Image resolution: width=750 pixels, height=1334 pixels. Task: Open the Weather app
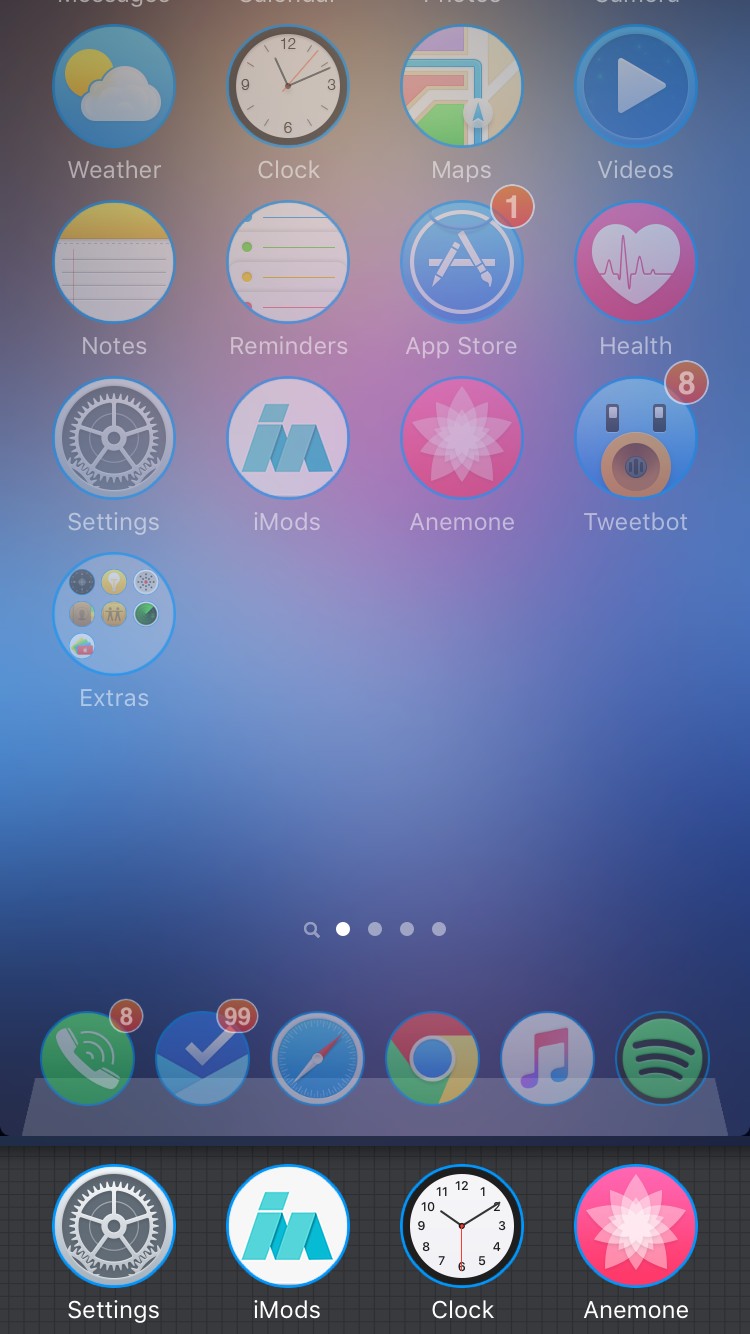pyautogui.click(x=113, y=87)
